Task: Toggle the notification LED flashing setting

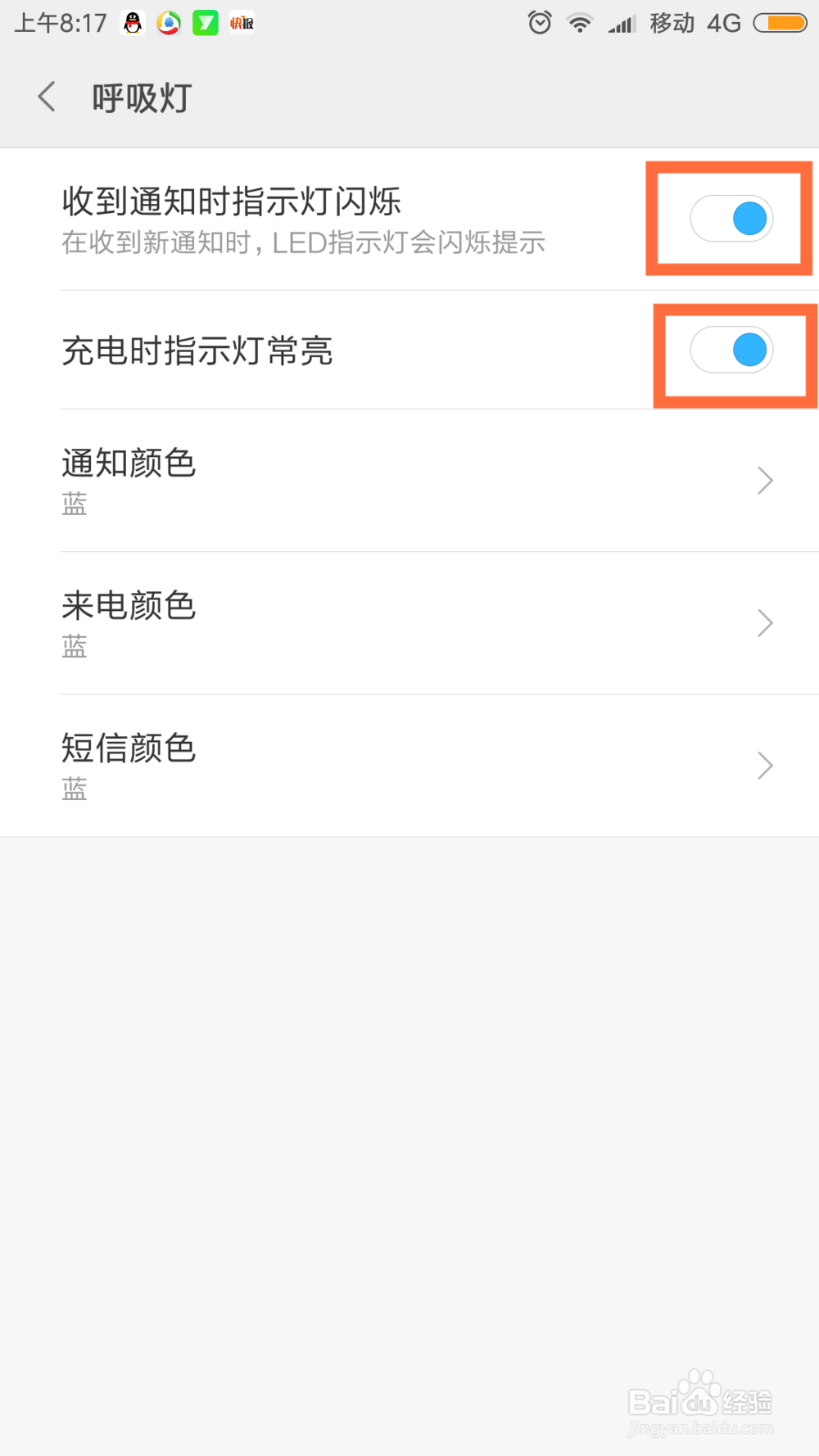Action: tap(731, 219)
